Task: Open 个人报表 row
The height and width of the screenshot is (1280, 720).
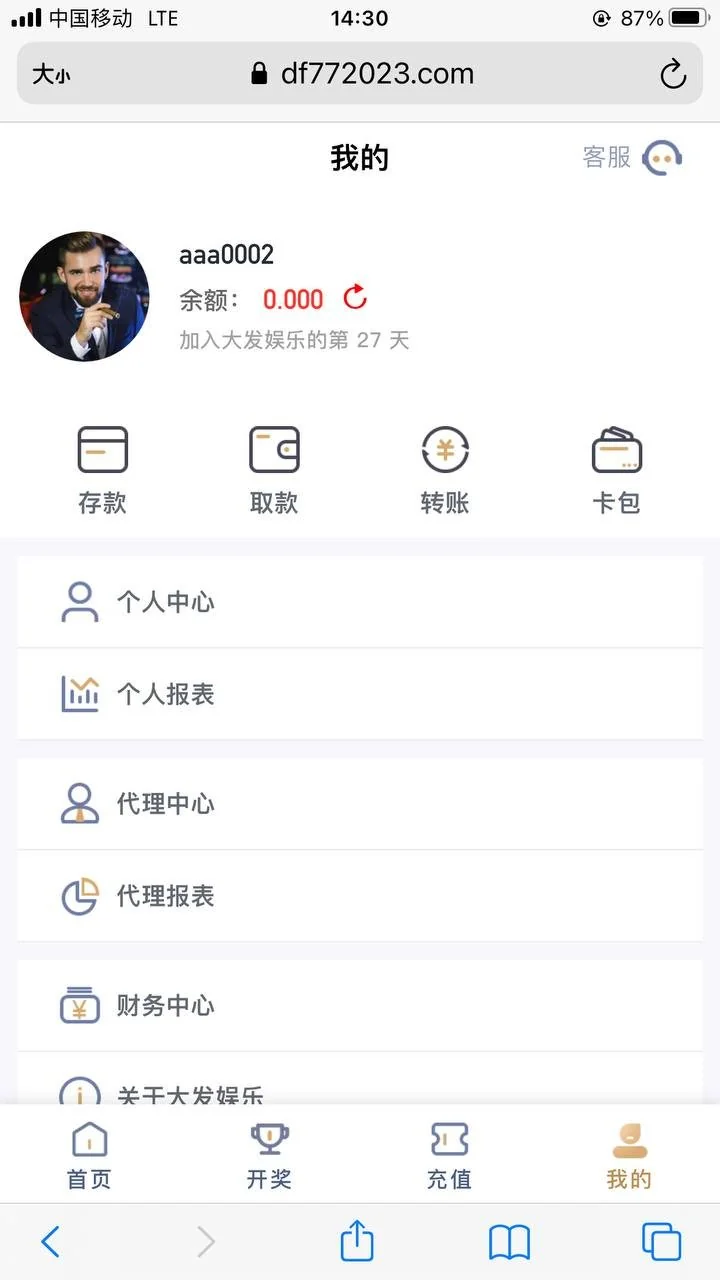Action: tap(360, 694)
